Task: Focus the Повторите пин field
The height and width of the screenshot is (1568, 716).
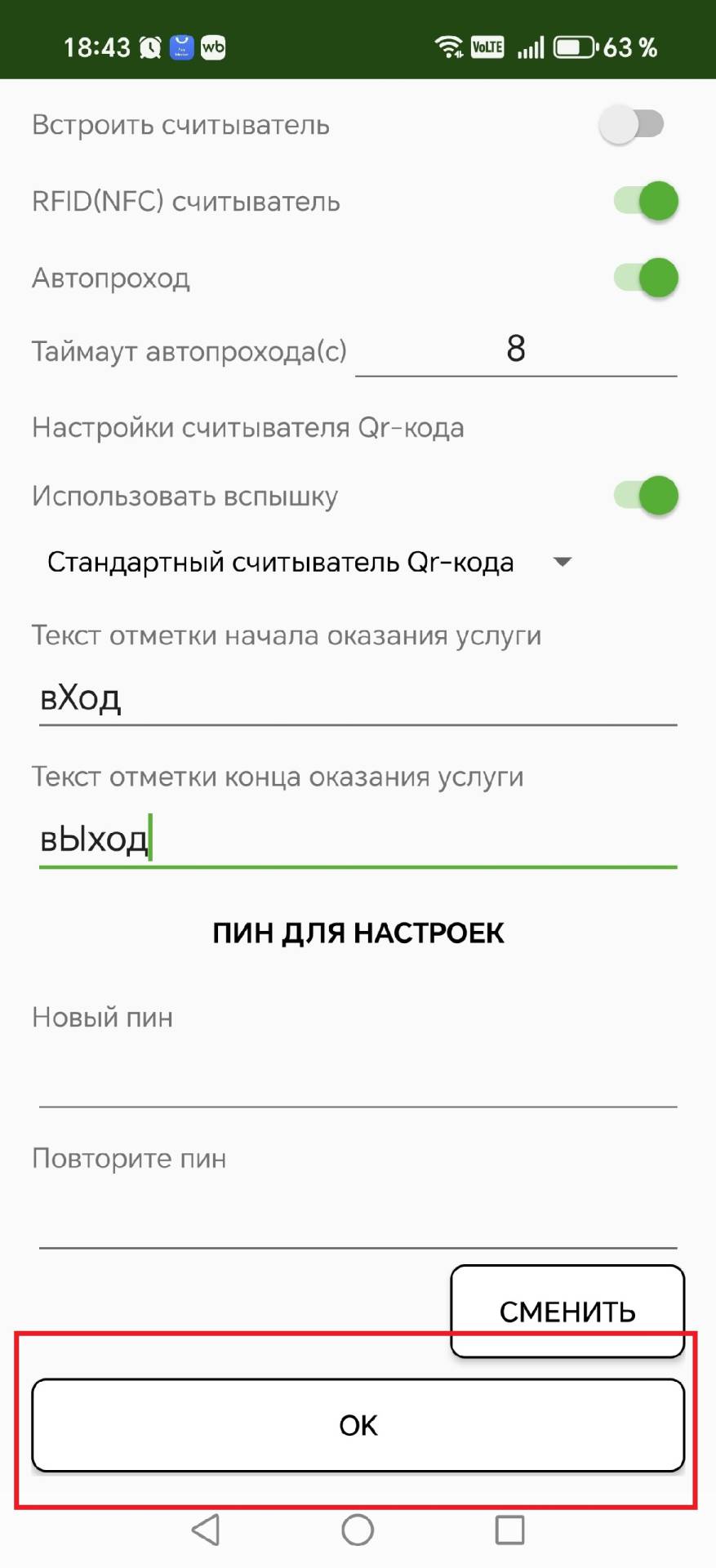Action: pos(358,1219)
